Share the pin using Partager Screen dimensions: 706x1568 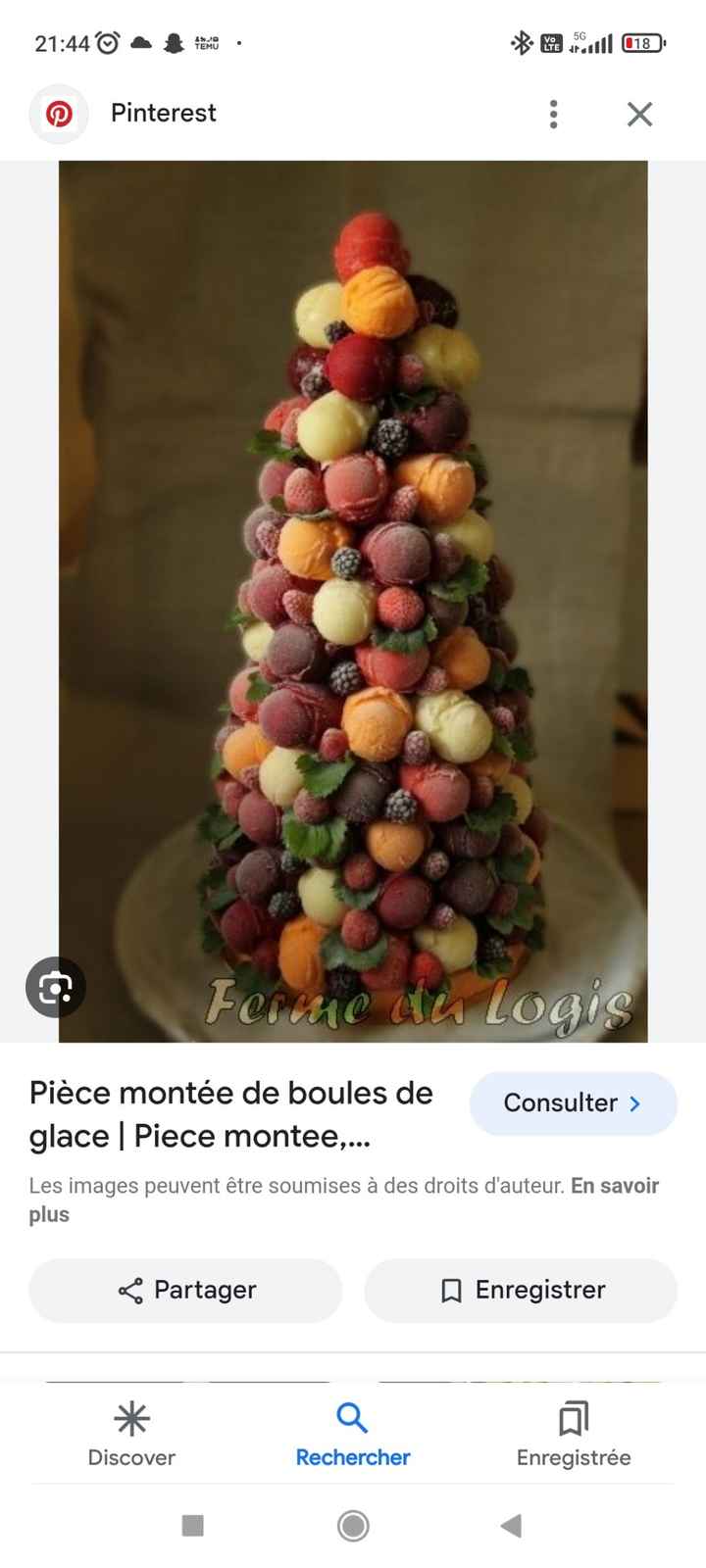click(185, 1291)
